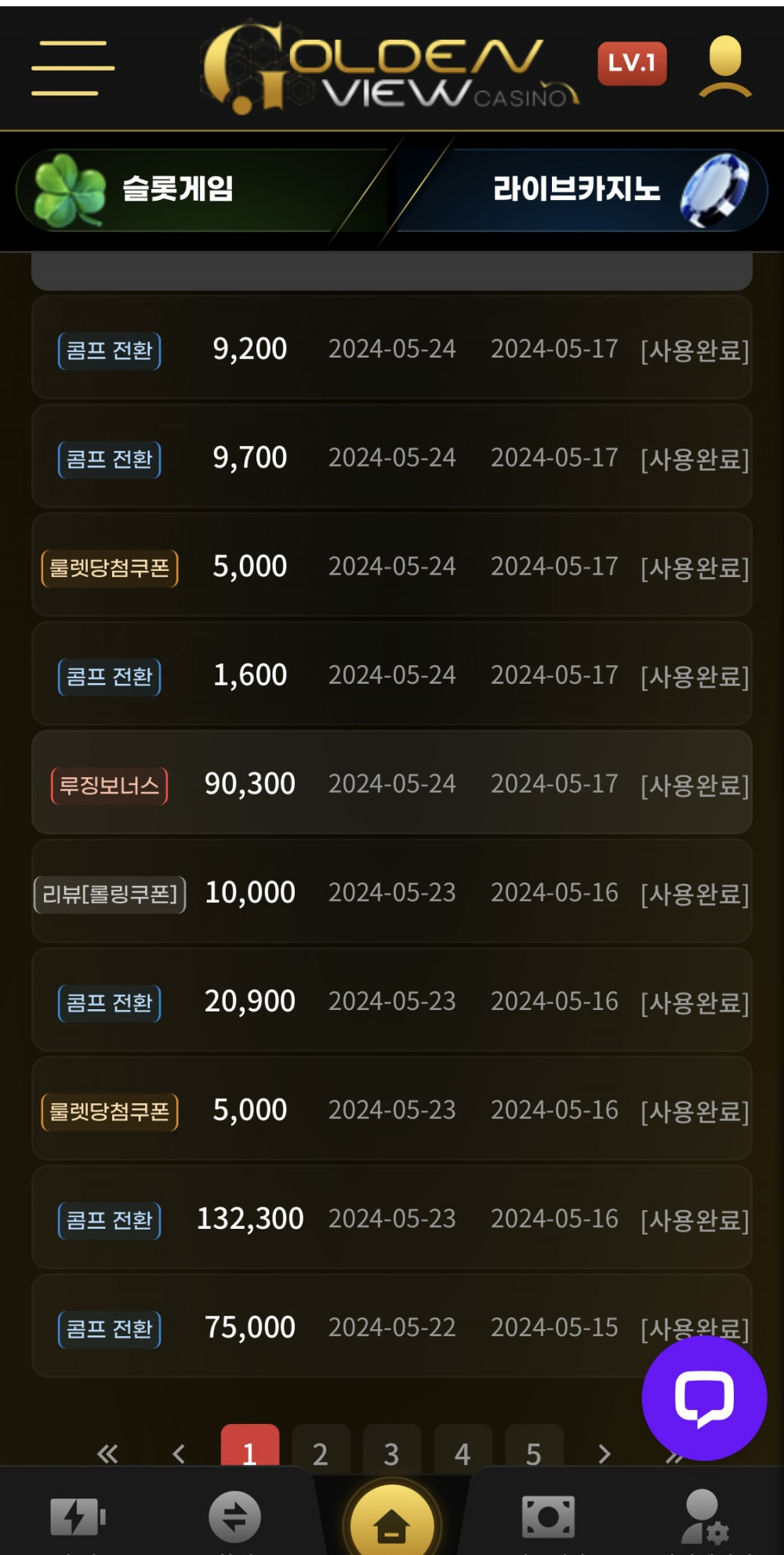Go to page 5
The height and width of the screenshot is (1555, 784).
pyautogui.click(x=533, y=1452)
